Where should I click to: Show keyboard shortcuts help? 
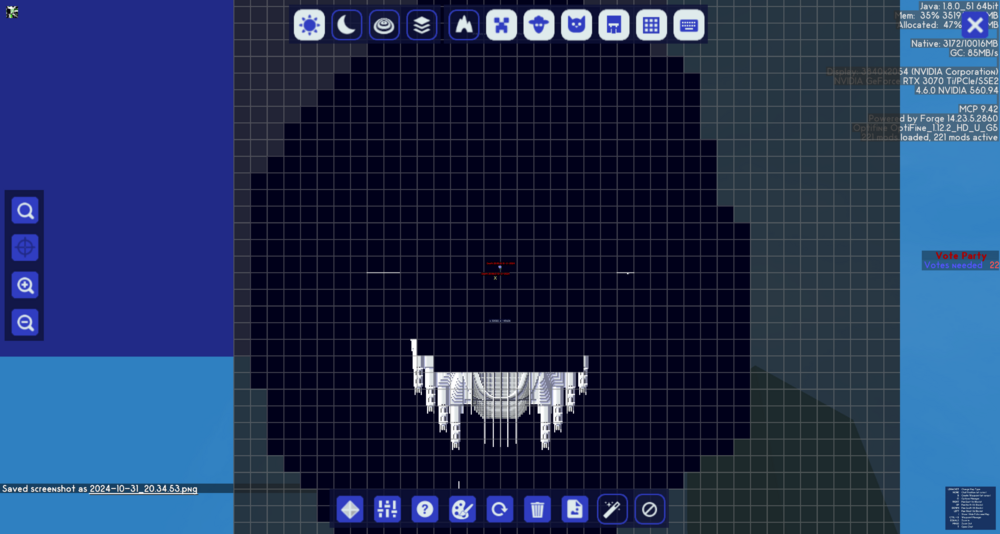[x=689, y=25]
